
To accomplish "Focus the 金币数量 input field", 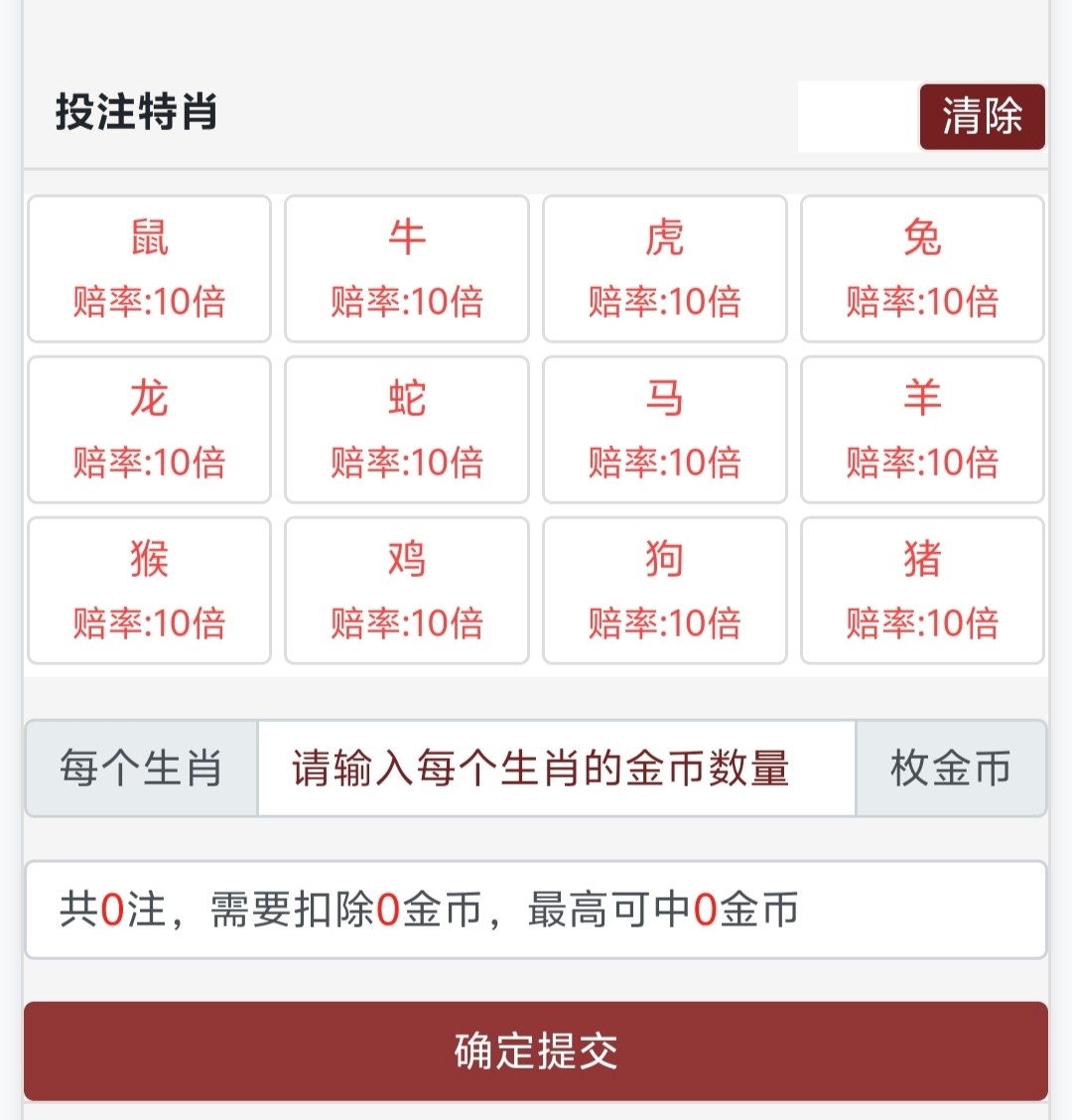I will [x=556, y=769].
